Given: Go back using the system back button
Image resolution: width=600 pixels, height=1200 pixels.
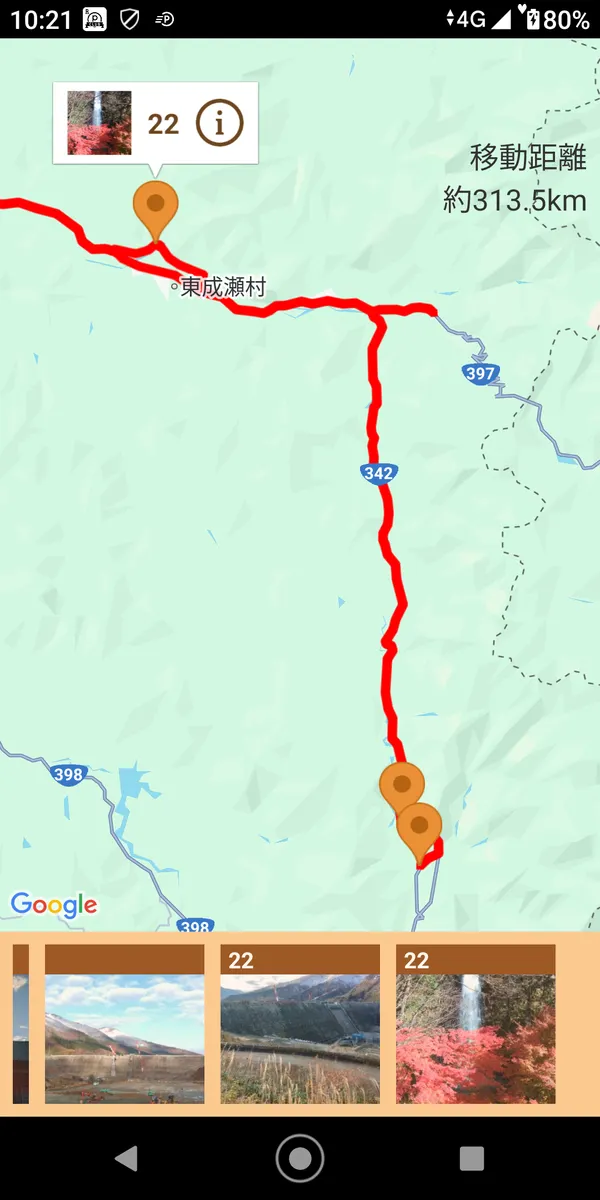Looking at the screenshot, I should (x=126, y=1158).
